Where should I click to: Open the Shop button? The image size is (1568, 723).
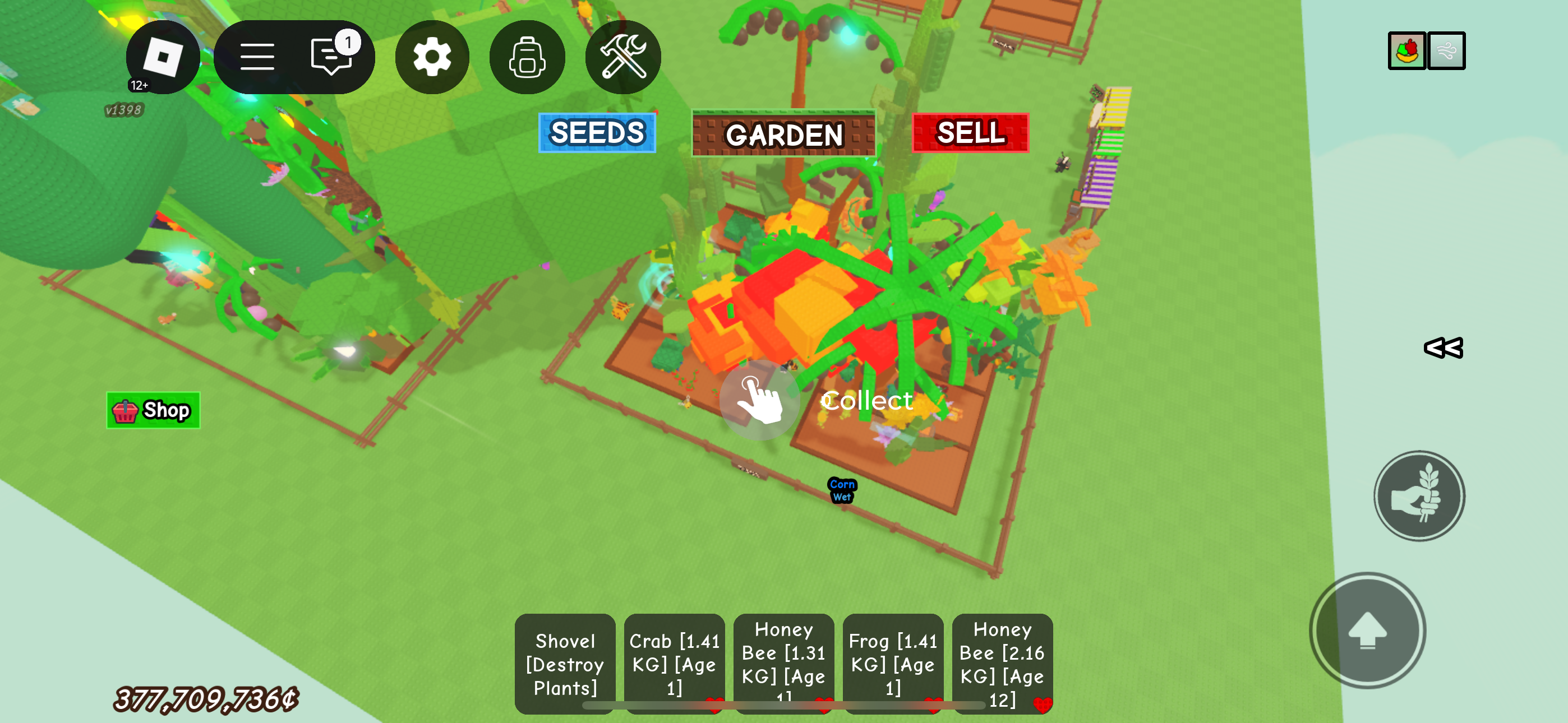click(x=154, y=410)
